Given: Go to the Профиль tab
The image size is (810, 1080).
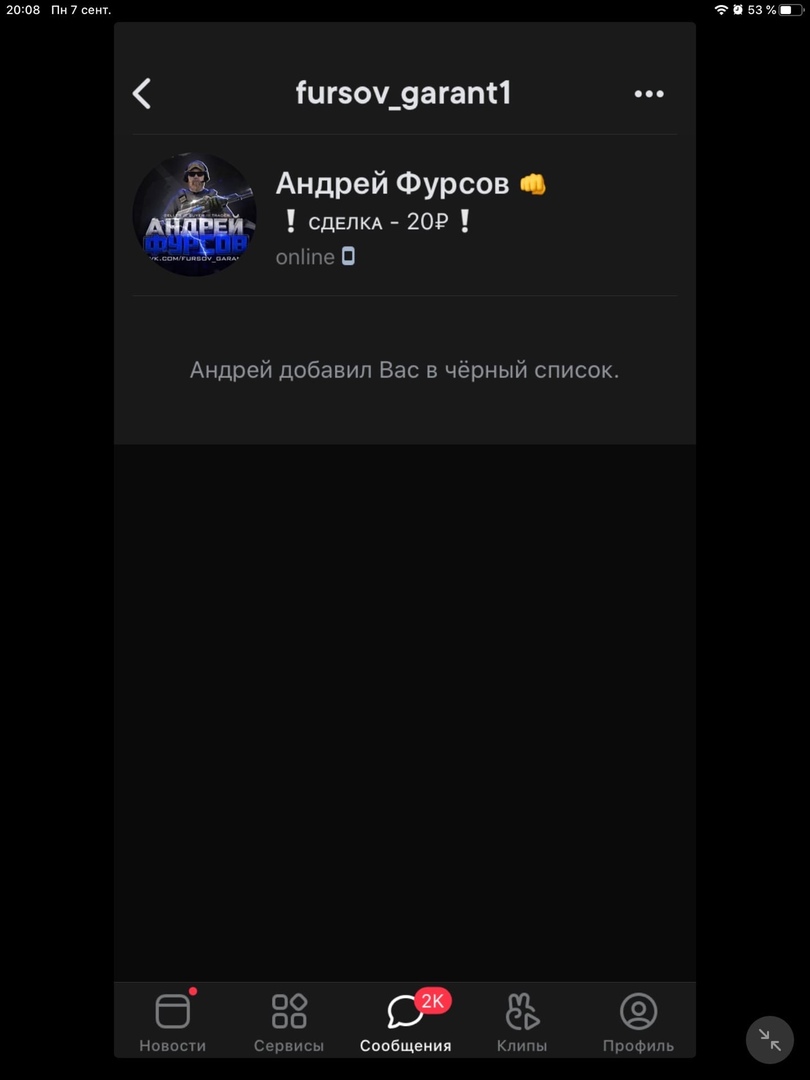Looking at the screenshot, I should tap(638, 1022).
